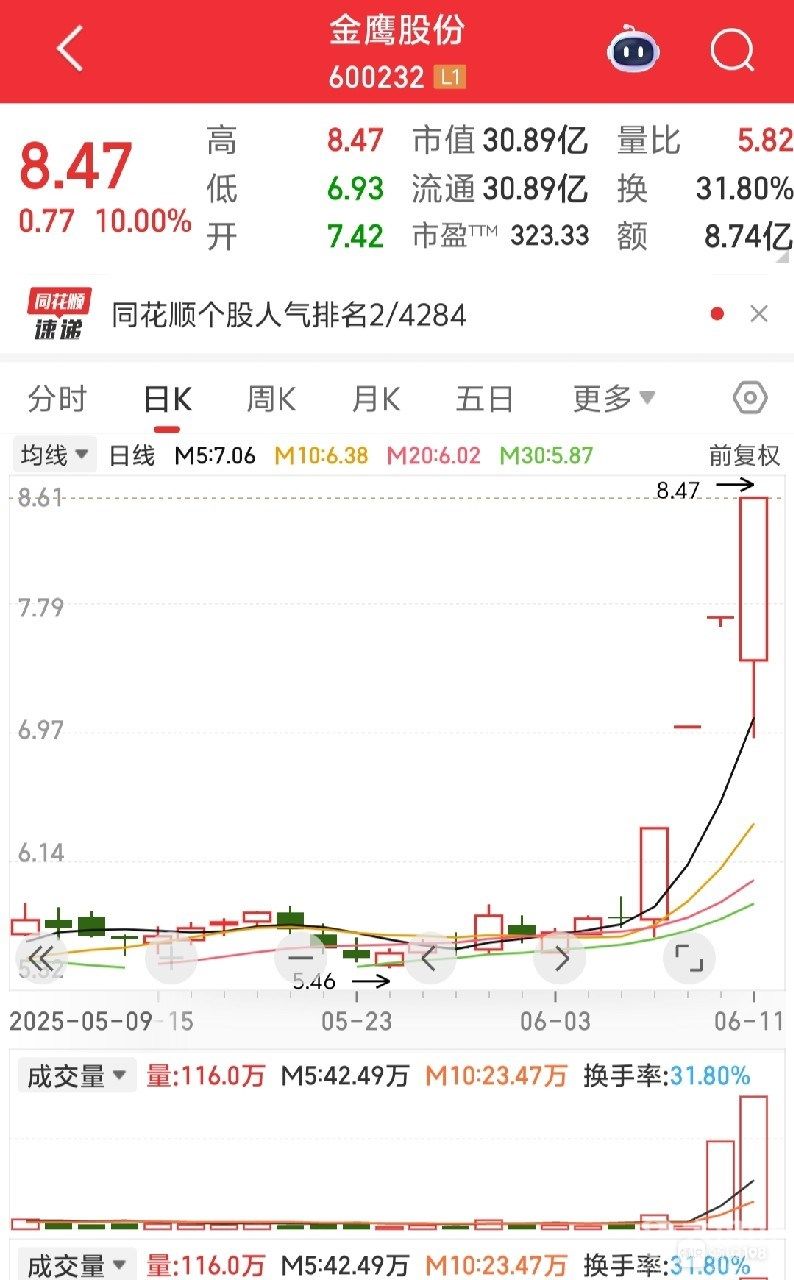This screenshot has width=794, height=1280.
Task: Expand the 更多 chart period dropdown
Action: click(x=614, y=399)
